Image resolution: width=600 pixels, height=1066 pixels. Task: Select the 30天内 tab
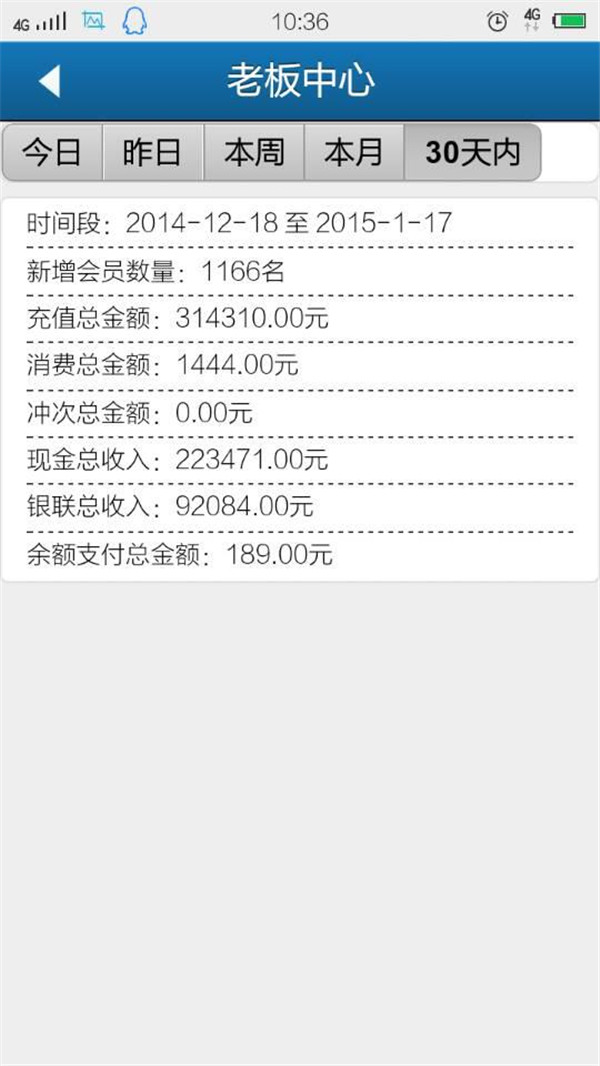tap(473, 152)
